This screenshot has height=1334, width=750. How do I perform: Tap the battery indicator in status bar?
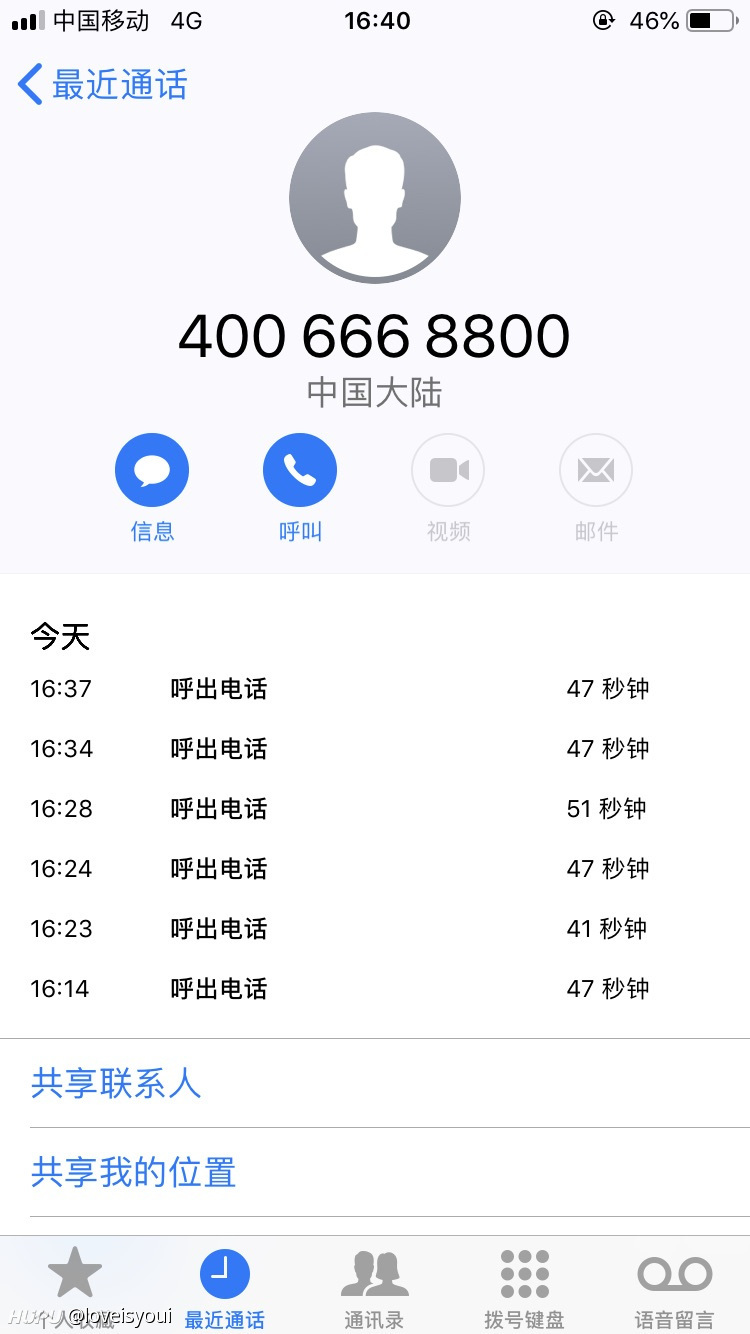[712, 20]
